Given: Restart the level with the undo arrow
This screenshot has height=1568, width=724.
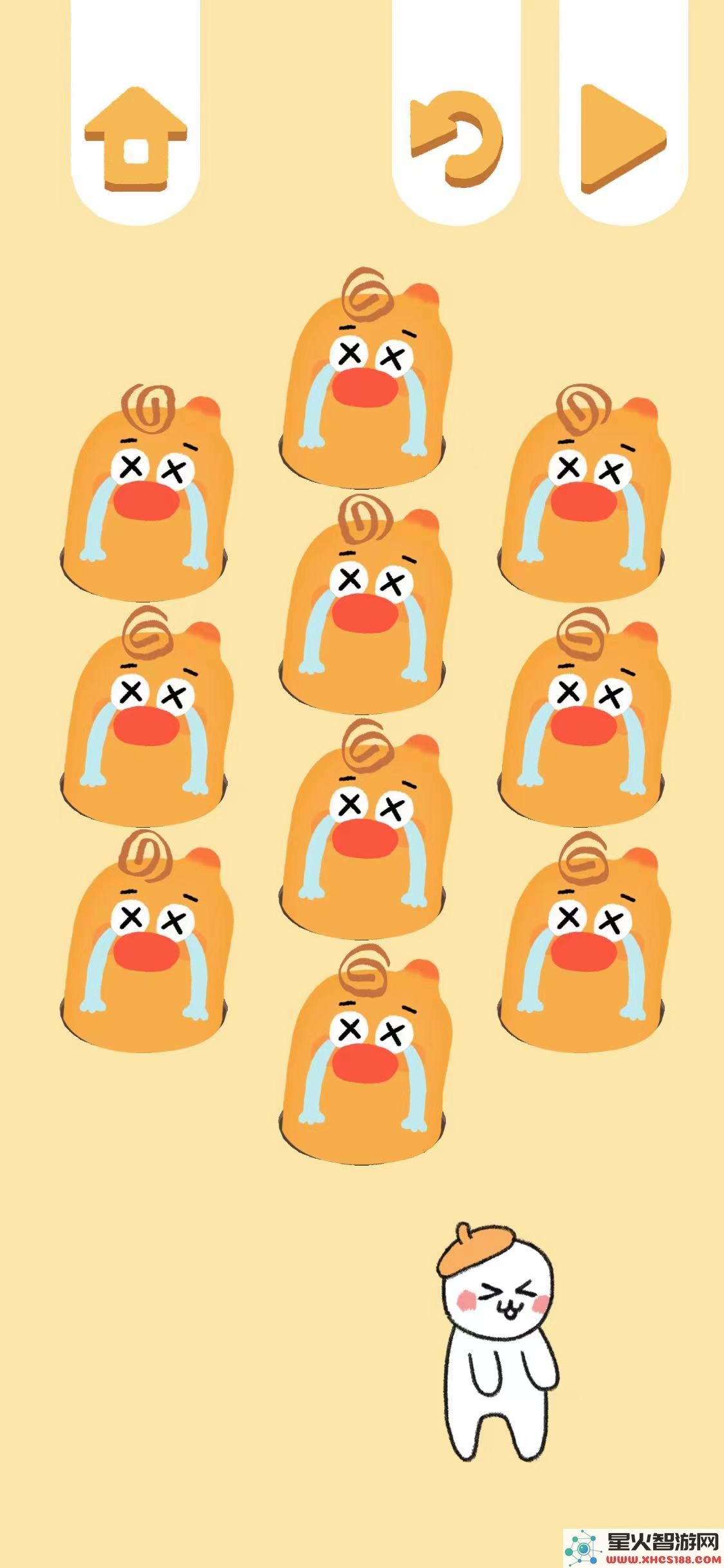Looking at the screenshot, I should tap(456, 138).
